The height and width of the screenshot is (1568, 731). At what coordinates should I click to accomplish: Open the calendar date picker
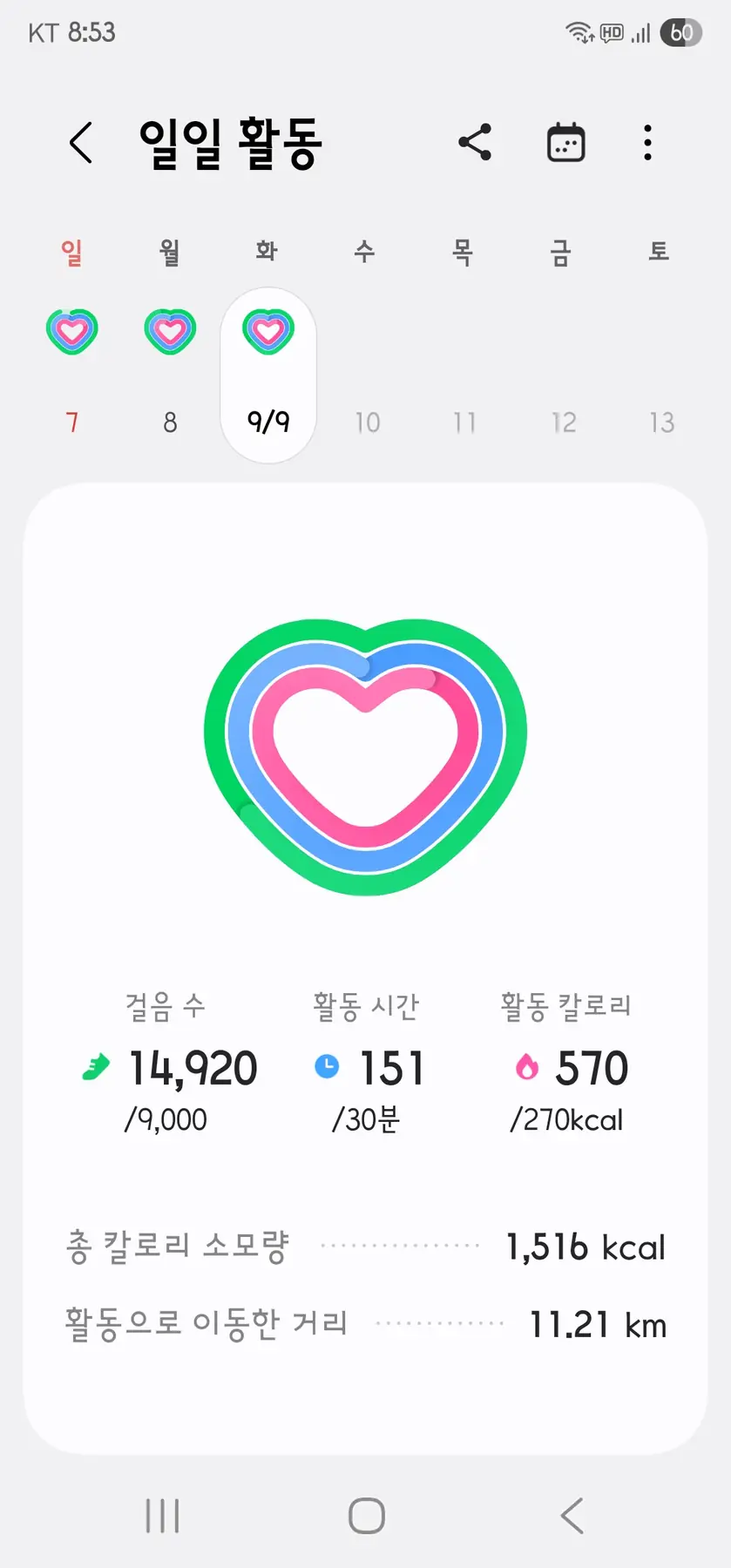coord(565,143)
